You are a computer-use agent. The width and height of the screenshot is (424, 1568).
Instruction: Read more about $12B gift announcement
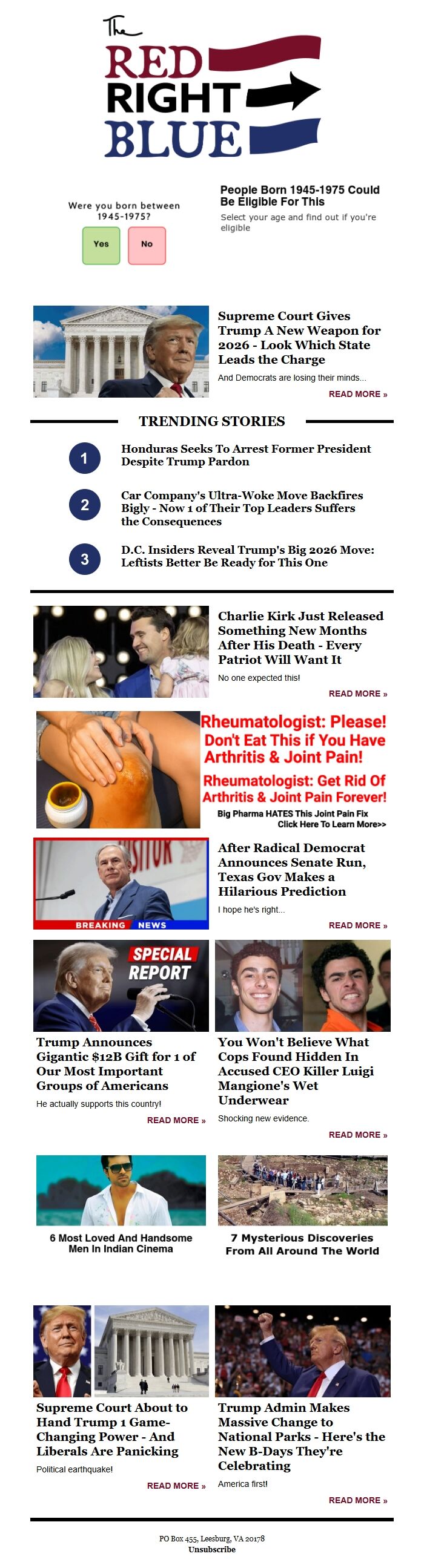176,1120
